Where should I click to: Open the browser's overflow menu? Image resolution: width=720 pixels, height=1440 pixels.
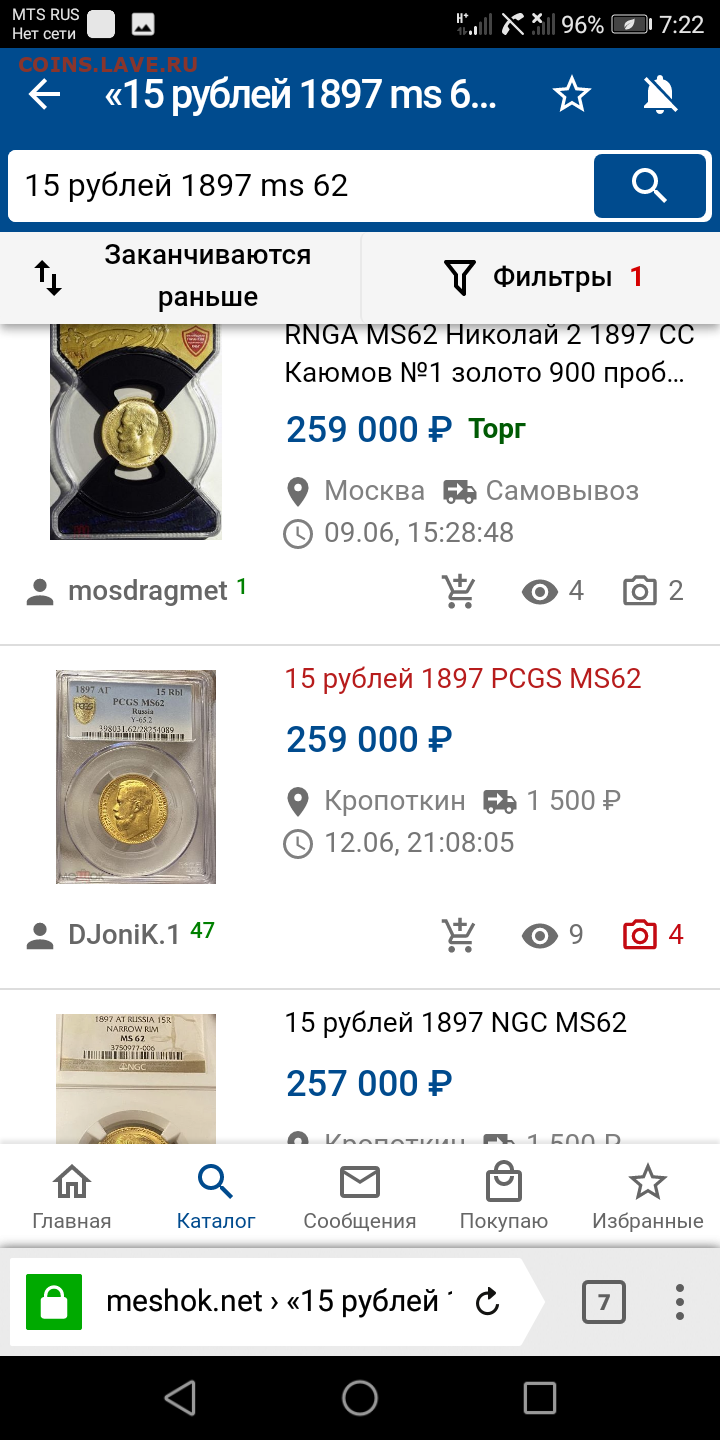(680, 1302)
